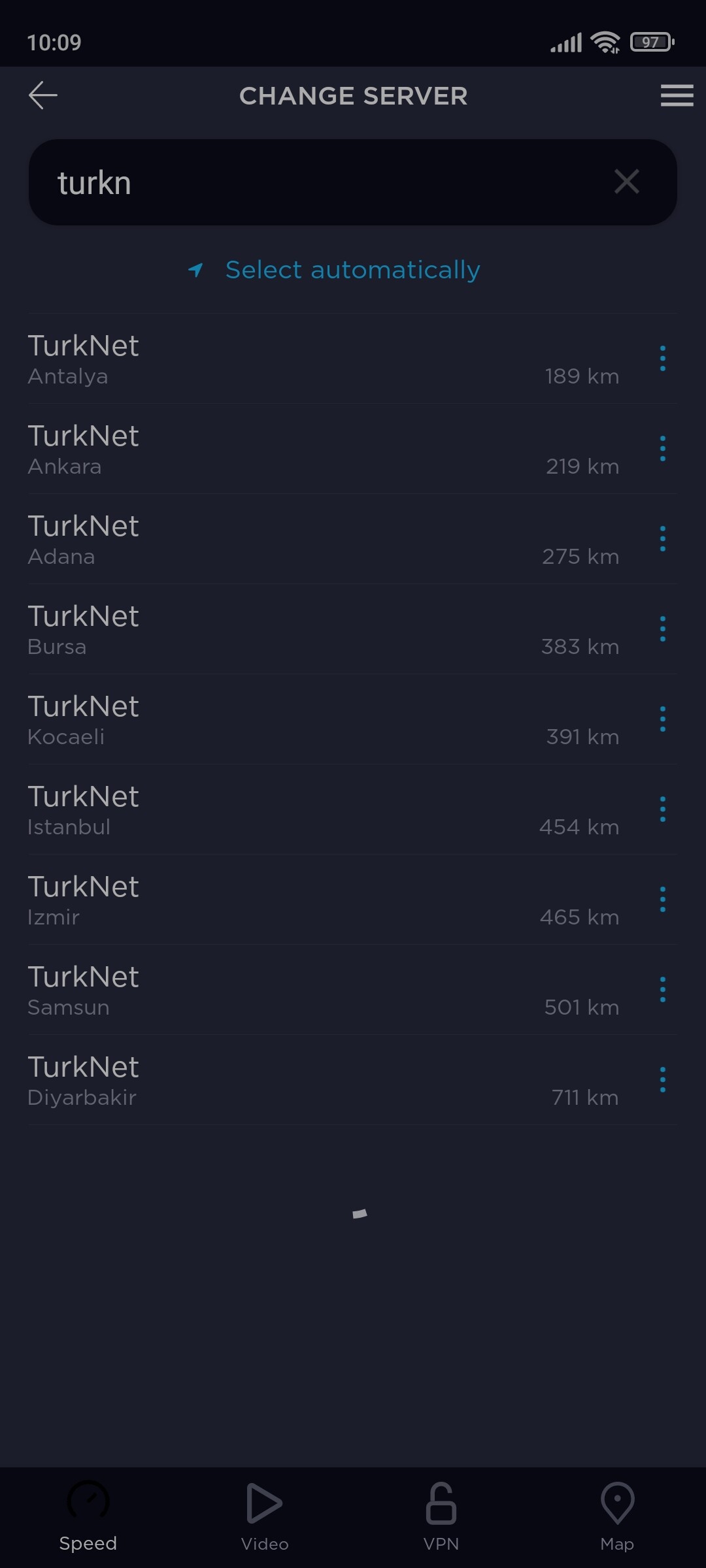The width and height of the screenshot is (706, 1568).
Task: Go back using the top-left arrow
Action: [43, 95]
